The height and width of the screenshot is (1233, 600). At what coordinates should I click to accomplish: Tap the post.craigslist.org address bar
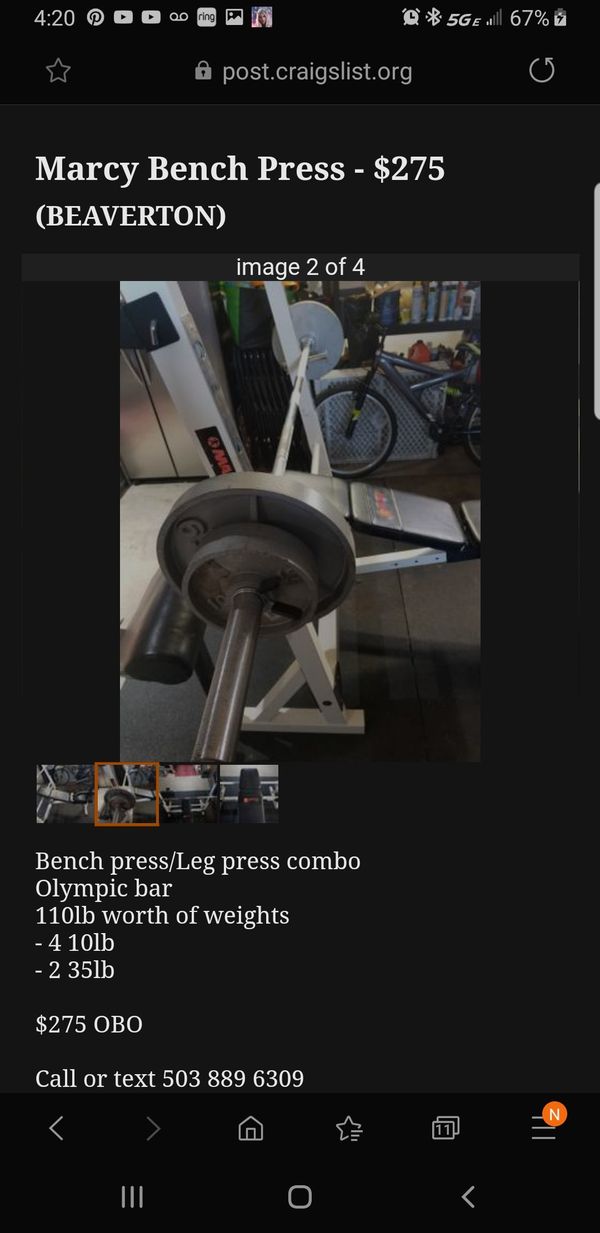click(303, 71)
